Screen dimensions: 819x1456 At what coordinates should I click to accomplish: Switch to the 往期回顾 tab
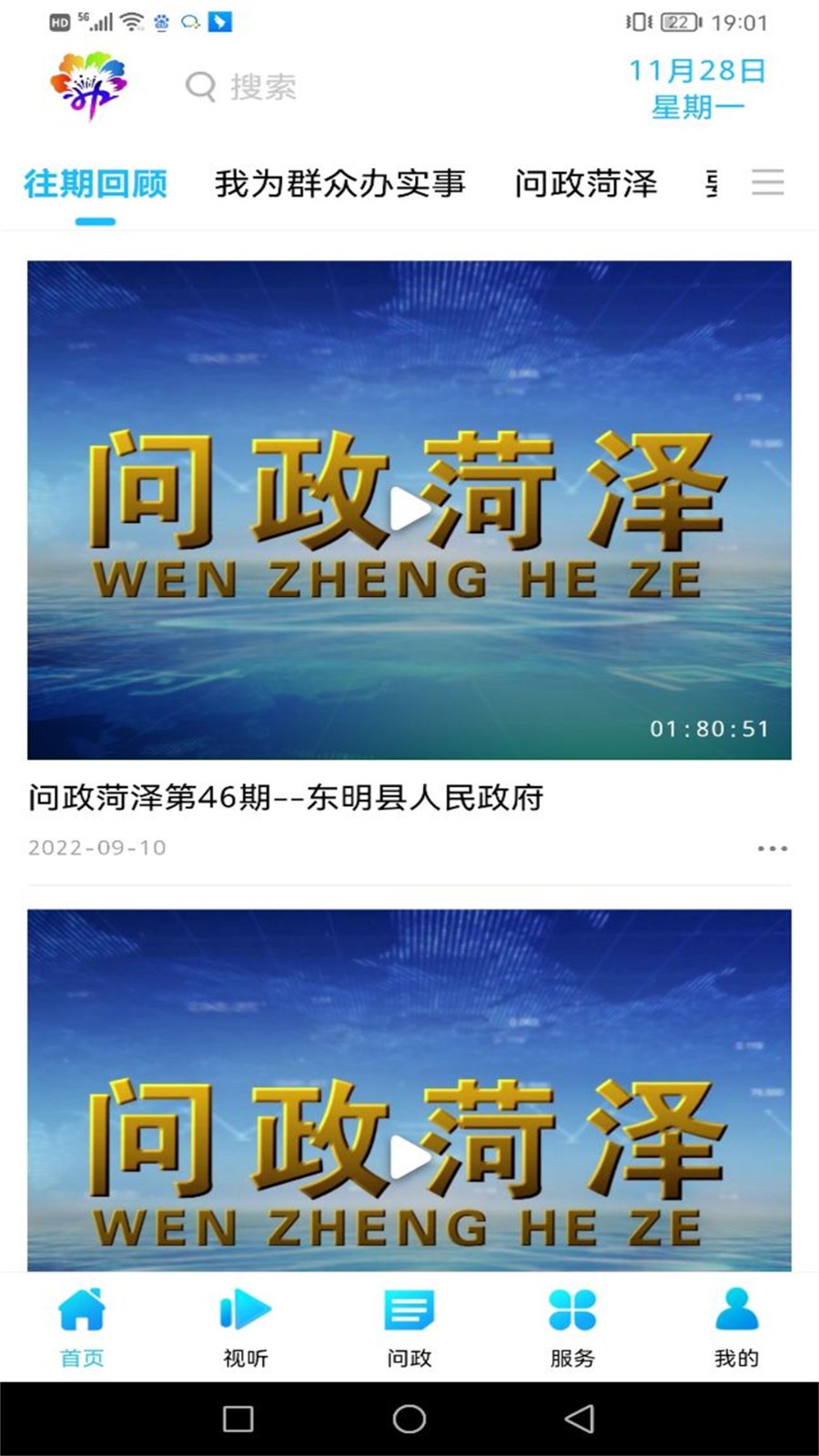point(96,183)
